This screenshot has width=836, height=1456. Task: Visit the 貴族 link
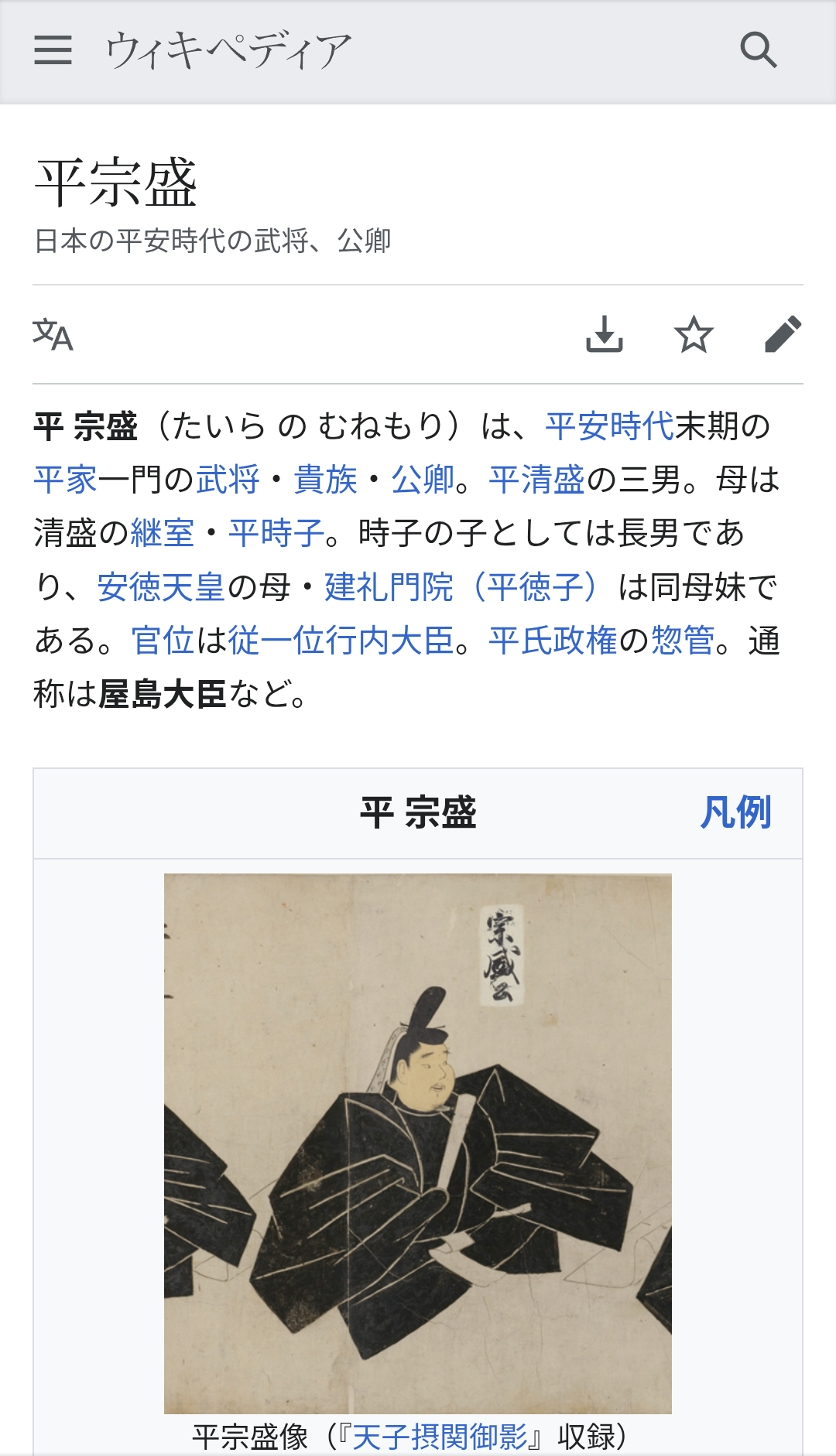tap(325, 480)
